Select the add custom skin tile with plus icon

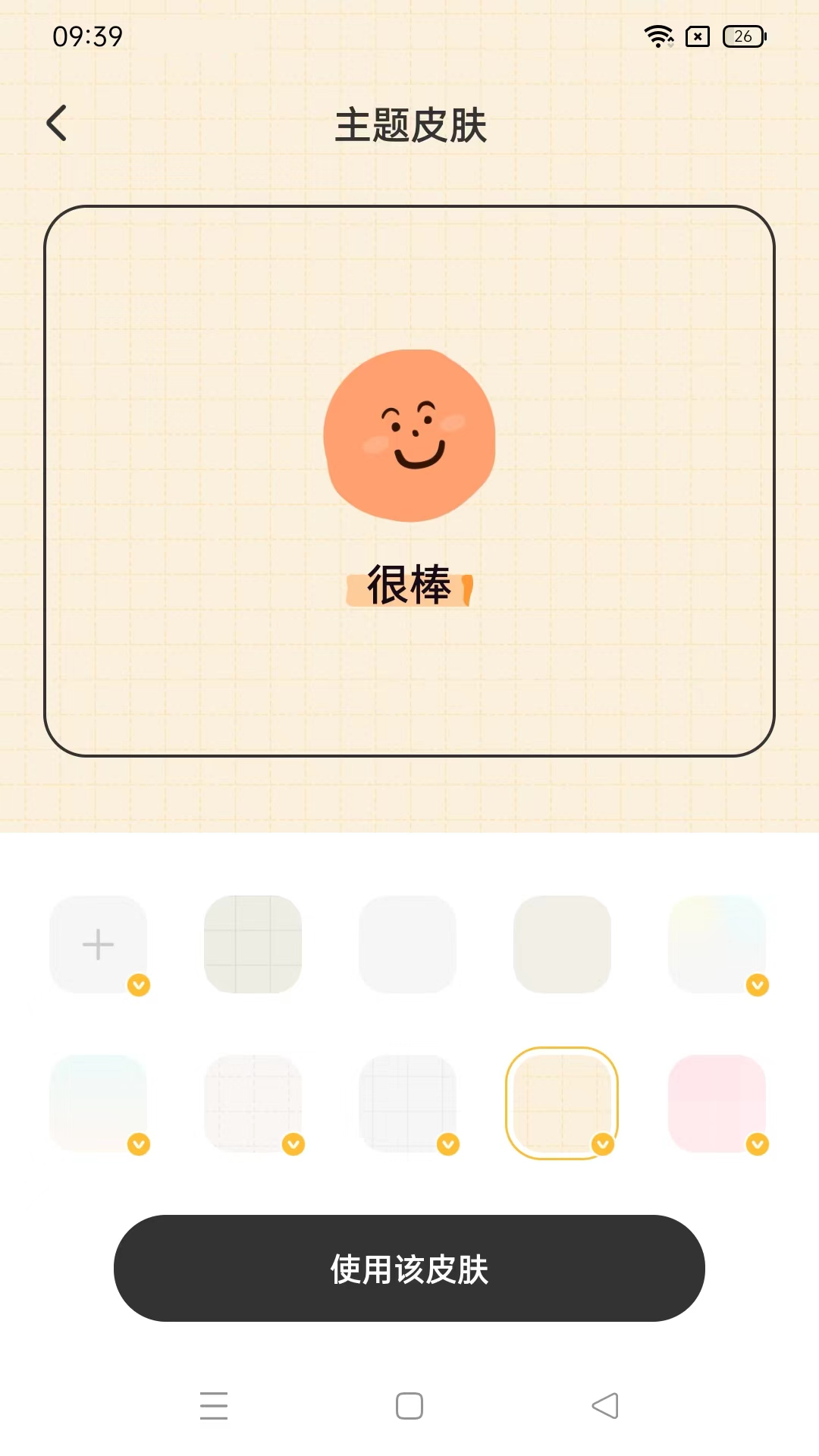click(98, 945)
